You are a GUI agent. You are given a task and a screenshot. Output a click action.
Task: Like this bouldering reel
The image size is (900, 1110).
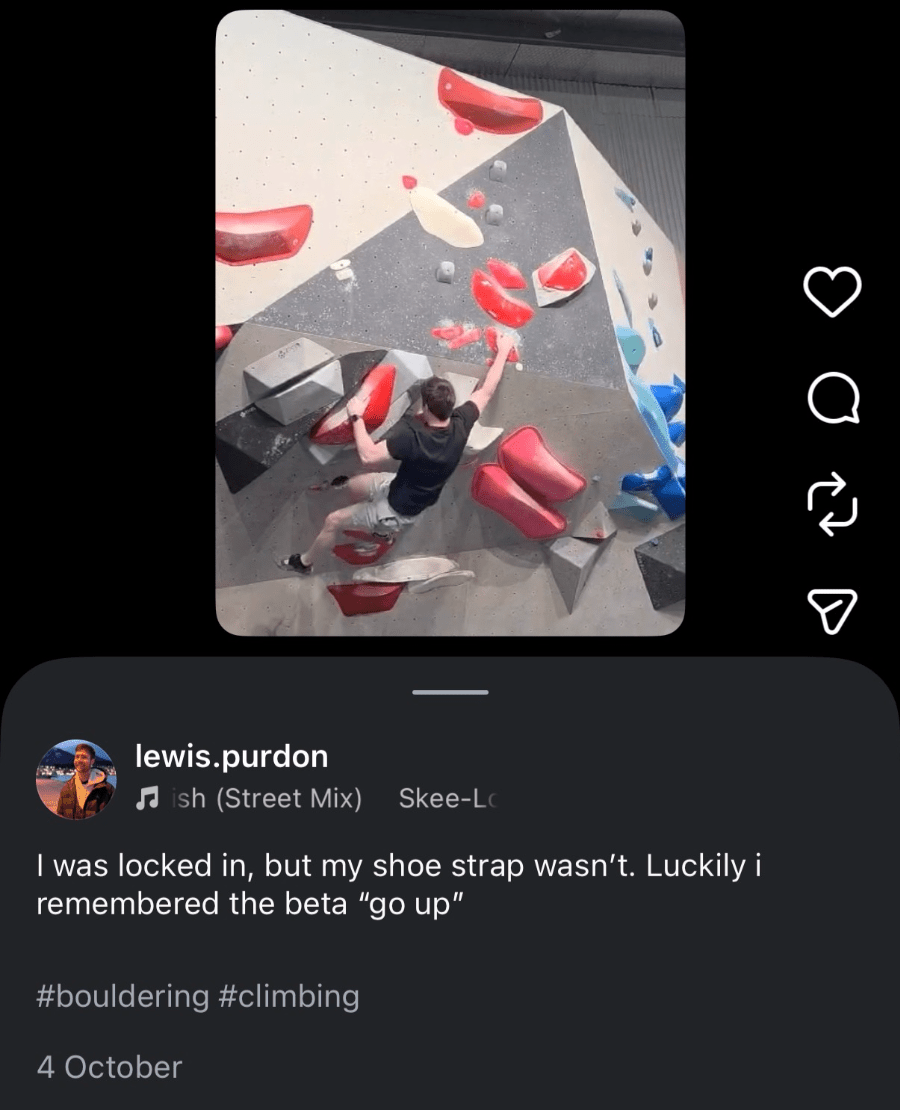[x=832, y=290]
